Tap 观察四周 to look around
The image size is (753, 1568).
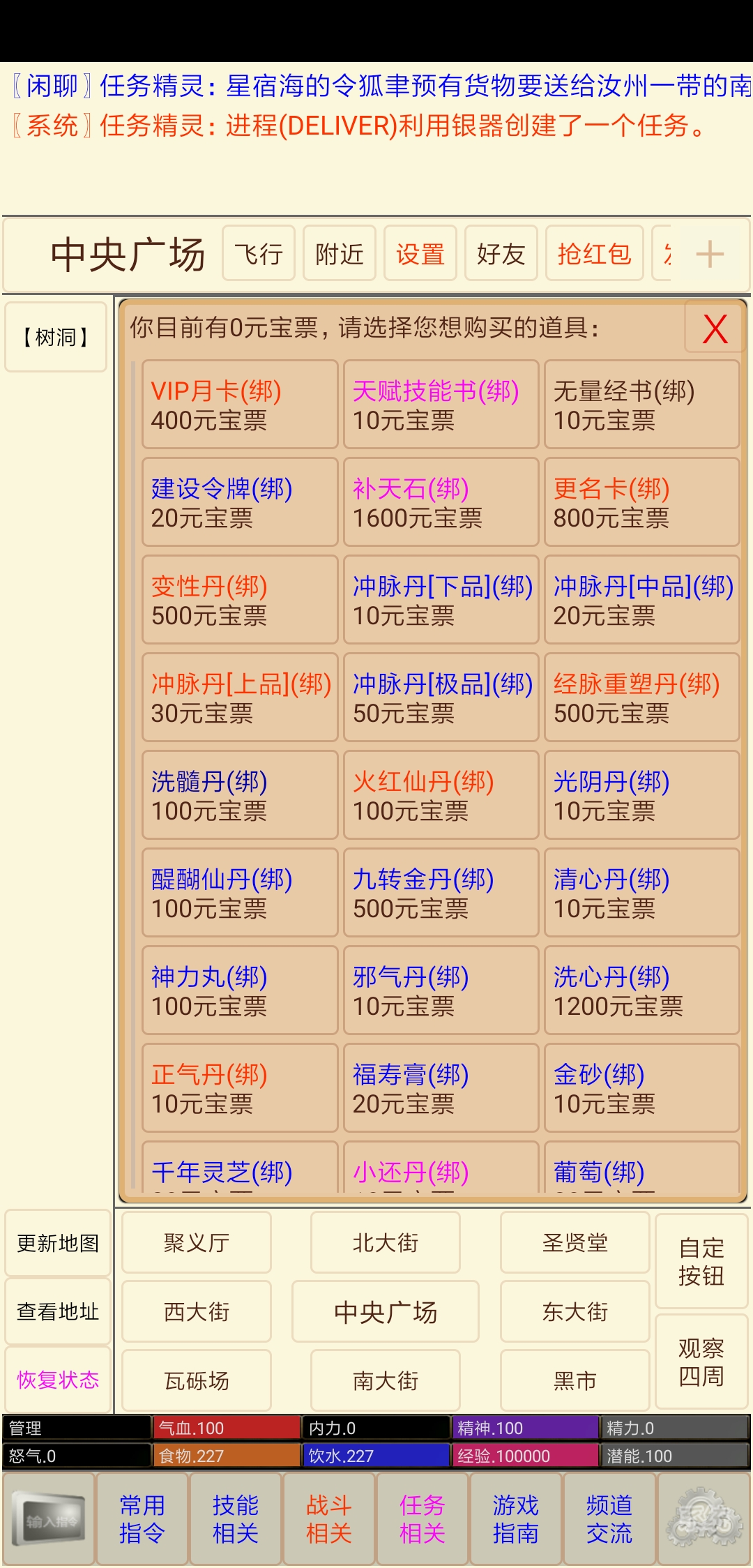[x=701, y=1362]
